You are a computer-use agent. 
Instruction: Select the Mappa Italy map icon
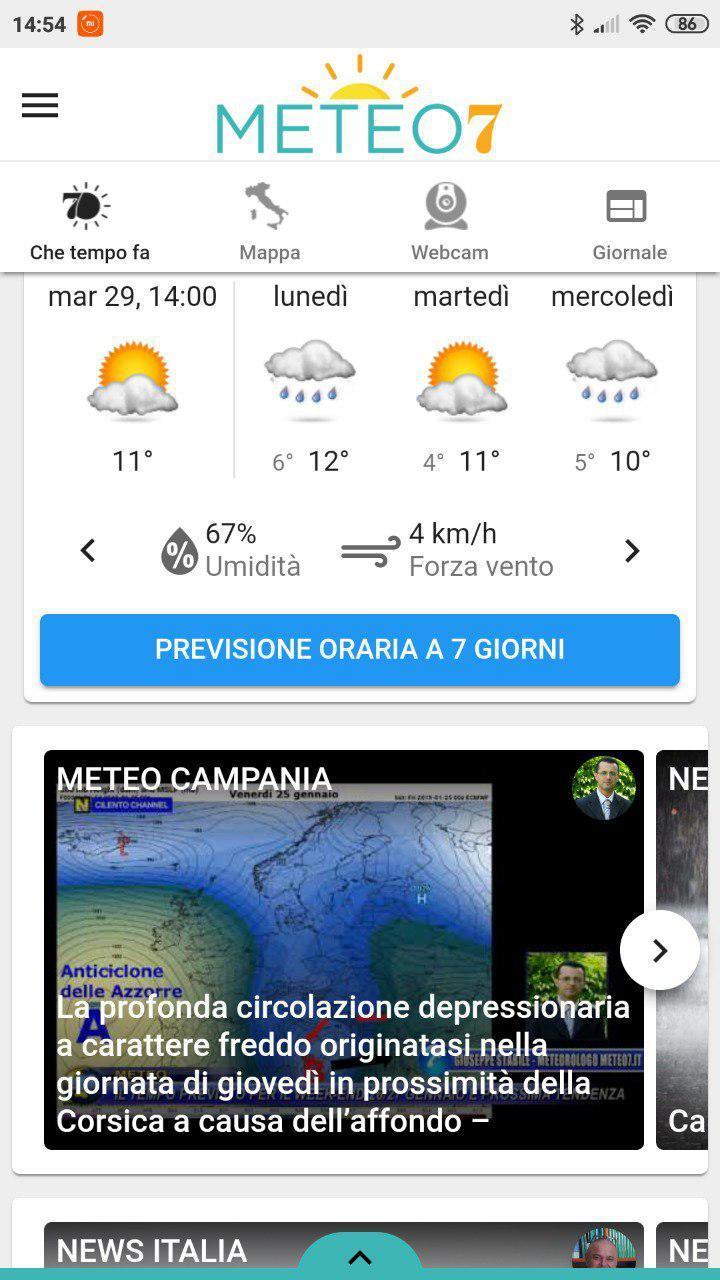pyautogui.click(x=268, y=203)
